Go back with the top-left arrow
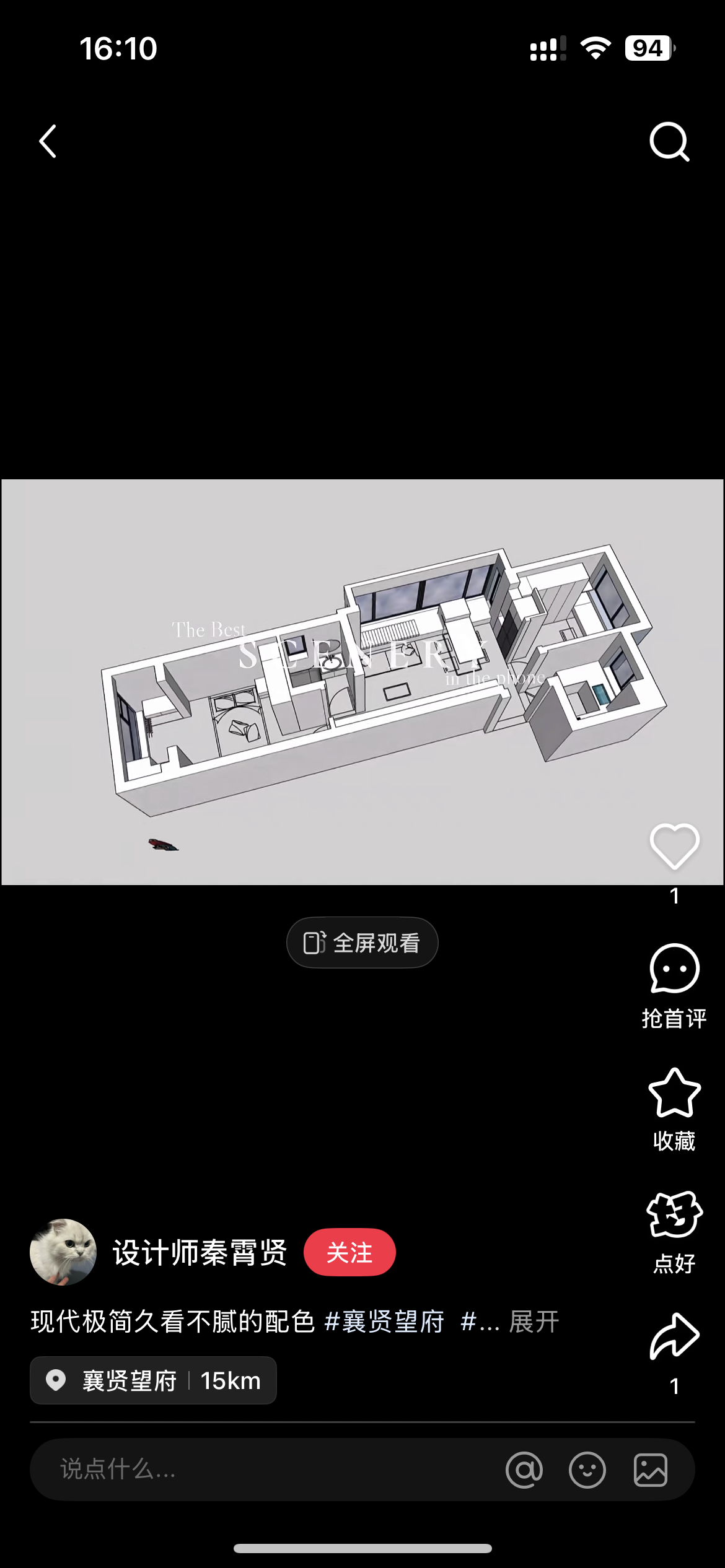Image resolution: width=725 pixels, height=1568 pixels. coord(48,141)
